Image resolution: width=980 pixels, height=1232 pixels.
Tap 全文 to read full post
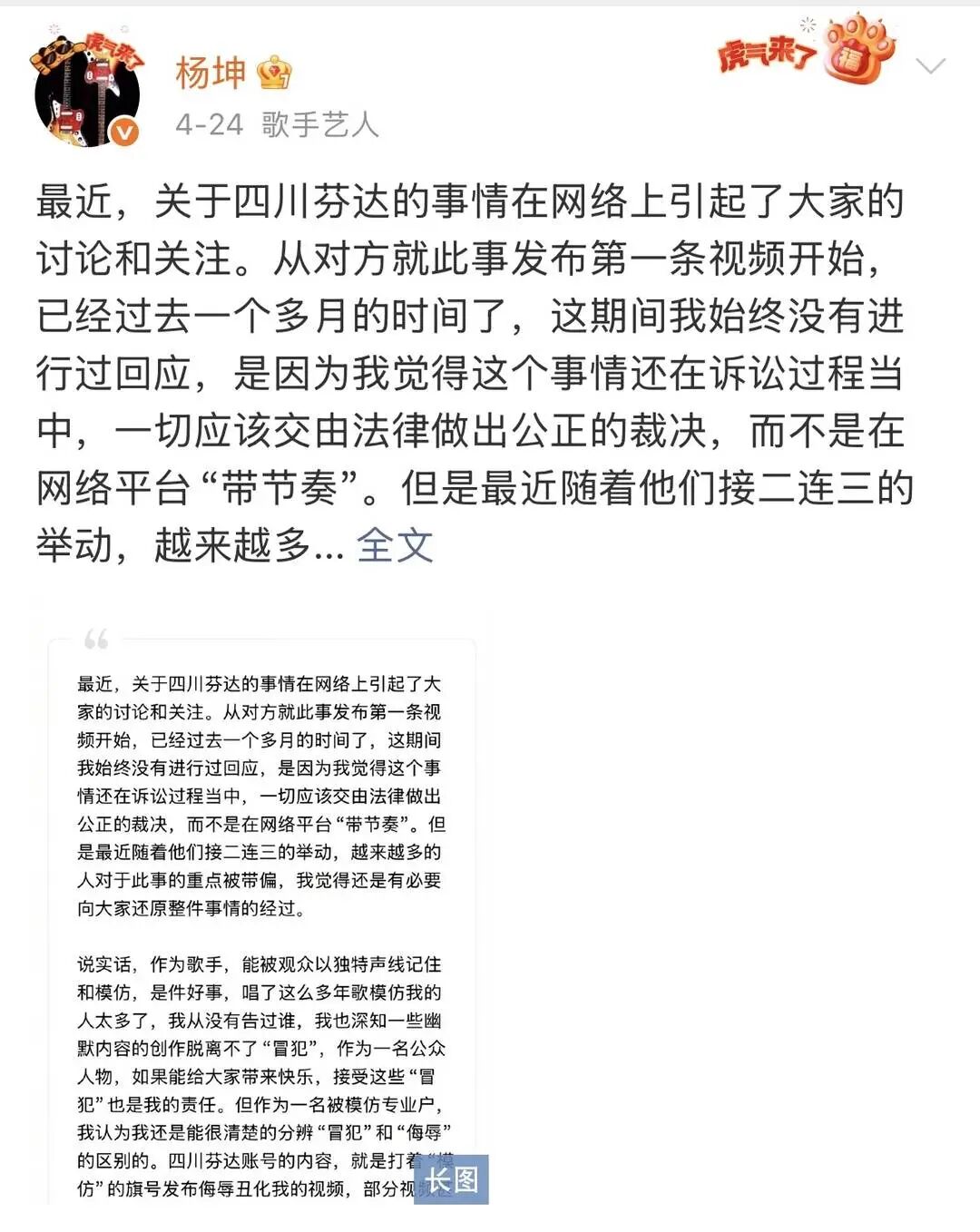coord(395,545)
